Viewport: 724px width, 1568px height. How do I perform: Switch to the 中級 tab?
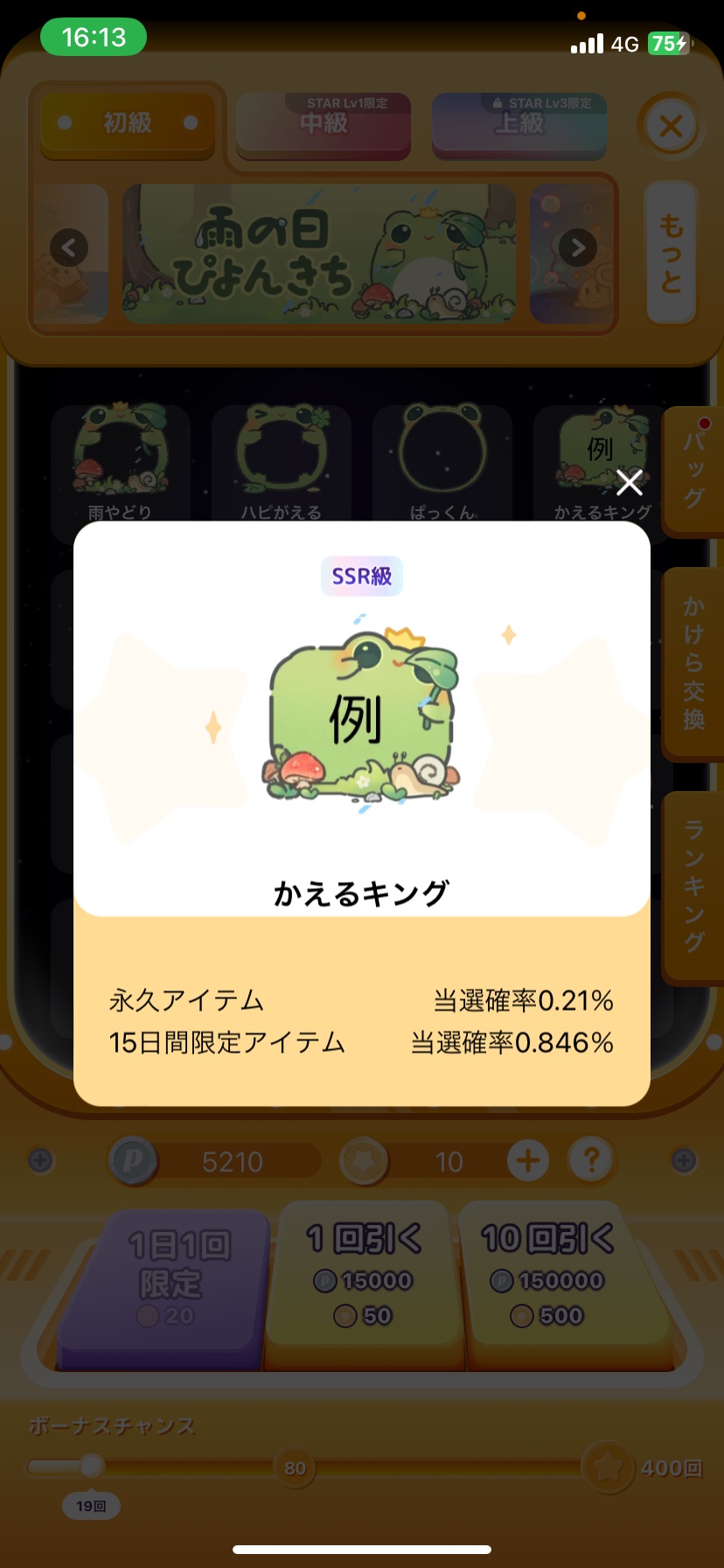pos(324,123)
